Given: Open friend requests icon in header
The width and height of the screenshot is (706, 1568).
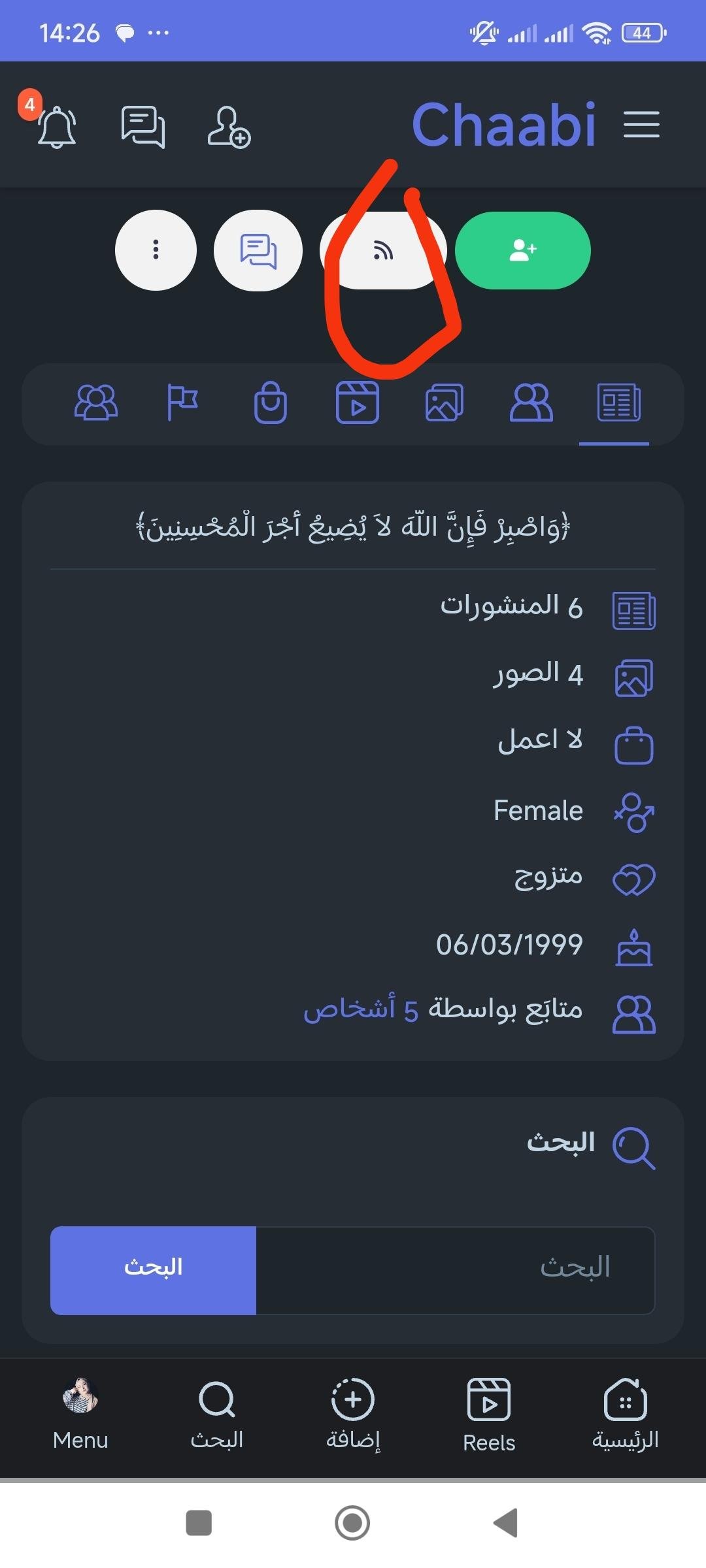Looking at the screenshot, I should tap(228, 126).
